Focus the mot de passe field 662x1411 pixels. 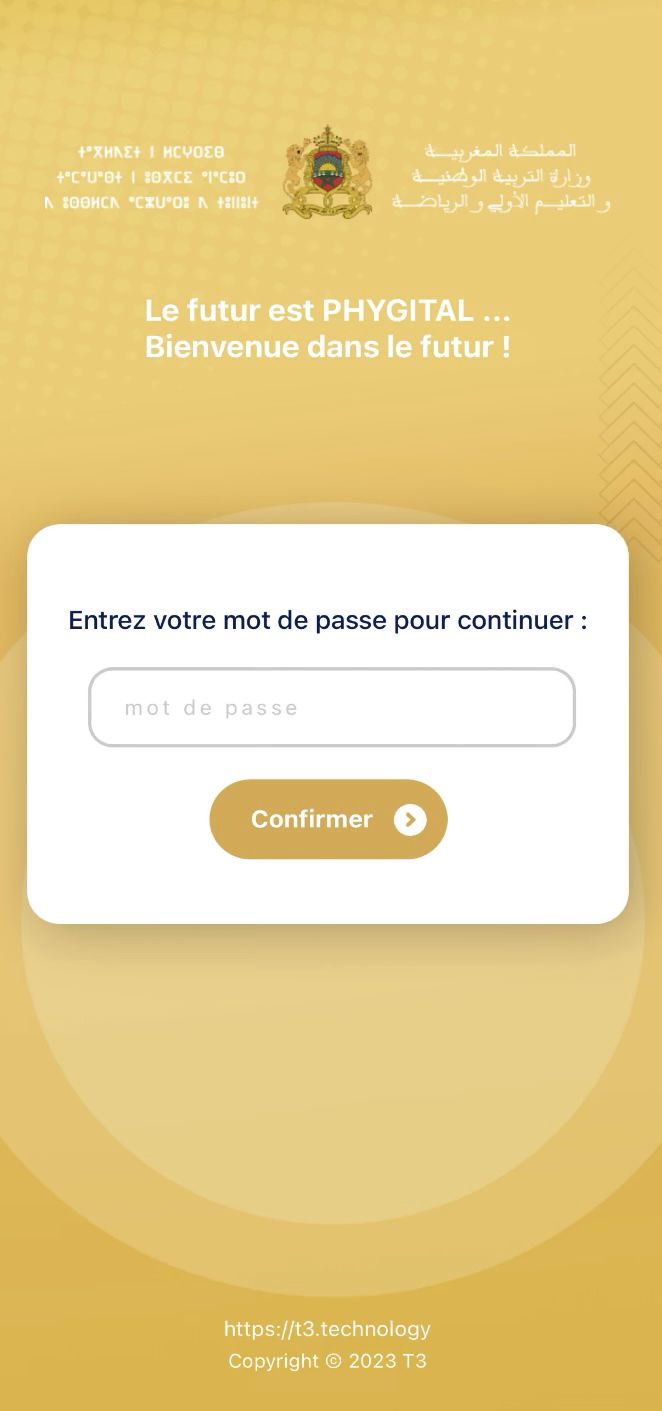click(x=332, y=707)
